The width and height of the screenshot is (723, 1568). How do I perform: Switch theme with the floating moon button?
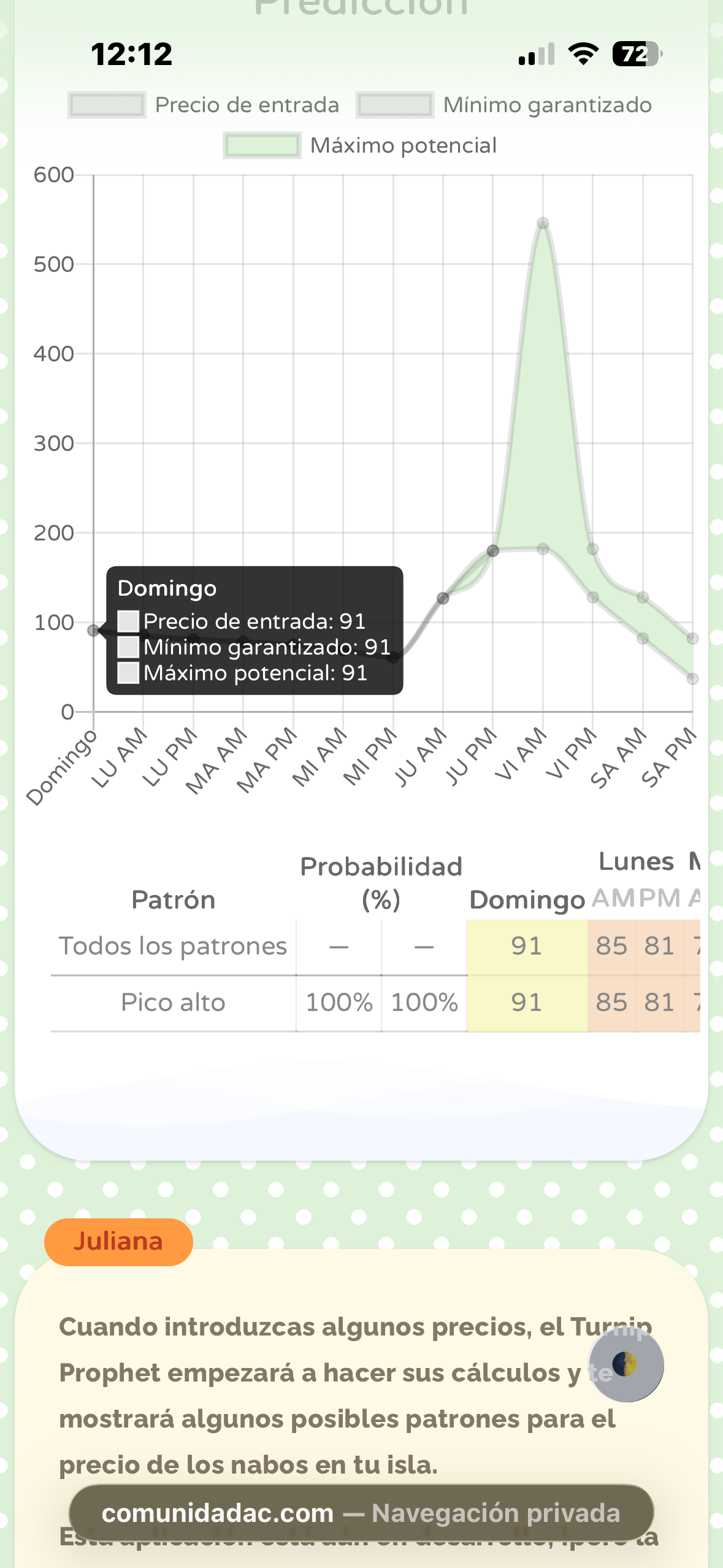pos(625,1365)
